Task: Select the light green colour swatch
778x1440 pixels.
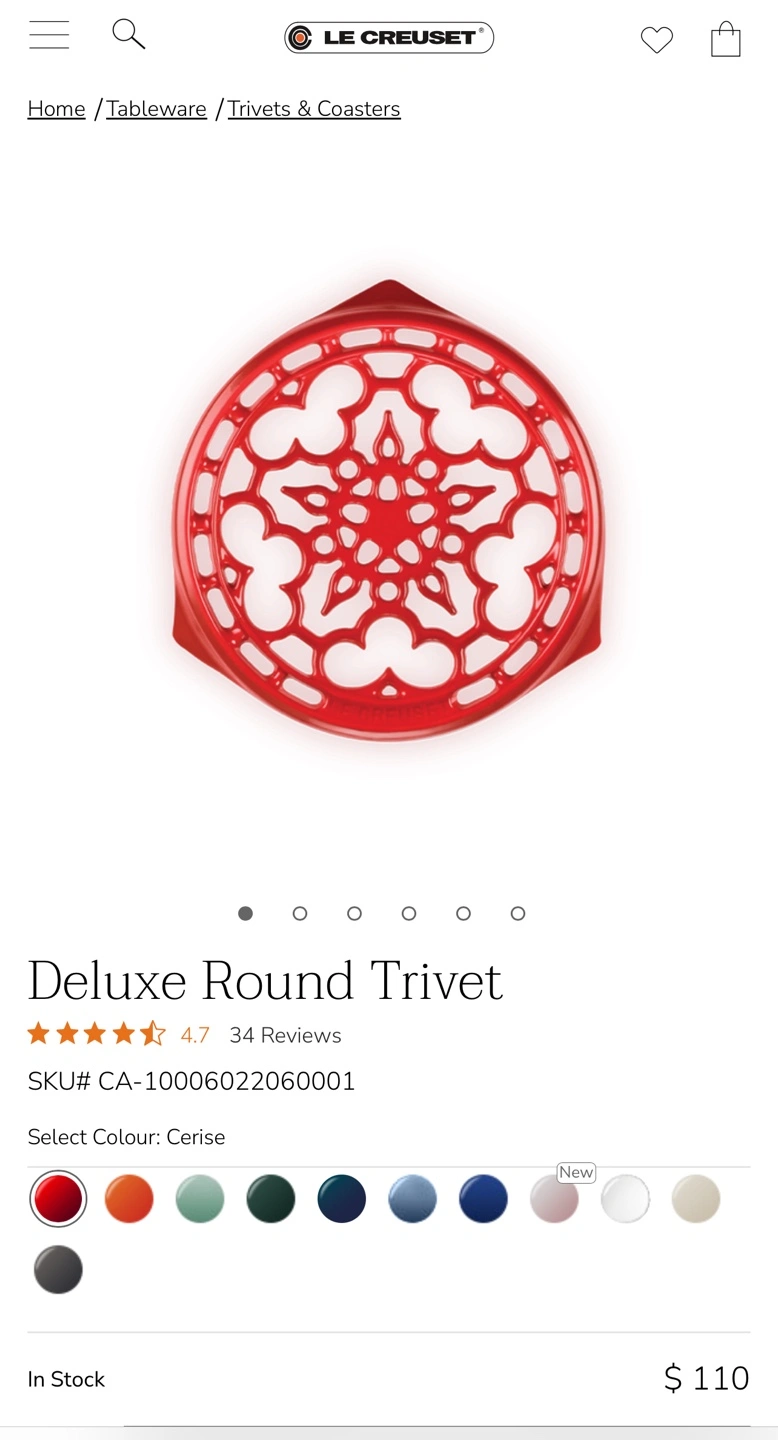Action: point(200,1198)
